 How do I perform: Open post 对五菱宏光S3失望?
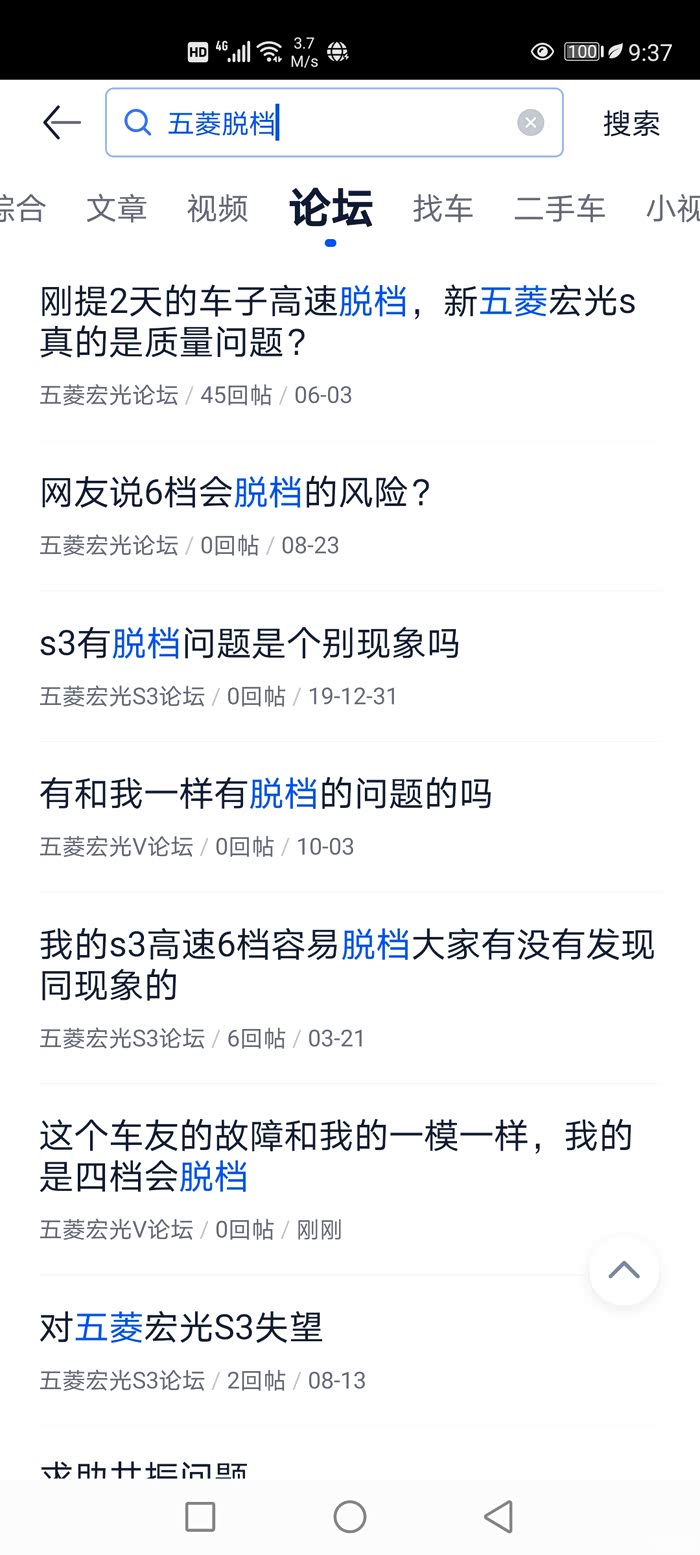[x=181, y=1328]
